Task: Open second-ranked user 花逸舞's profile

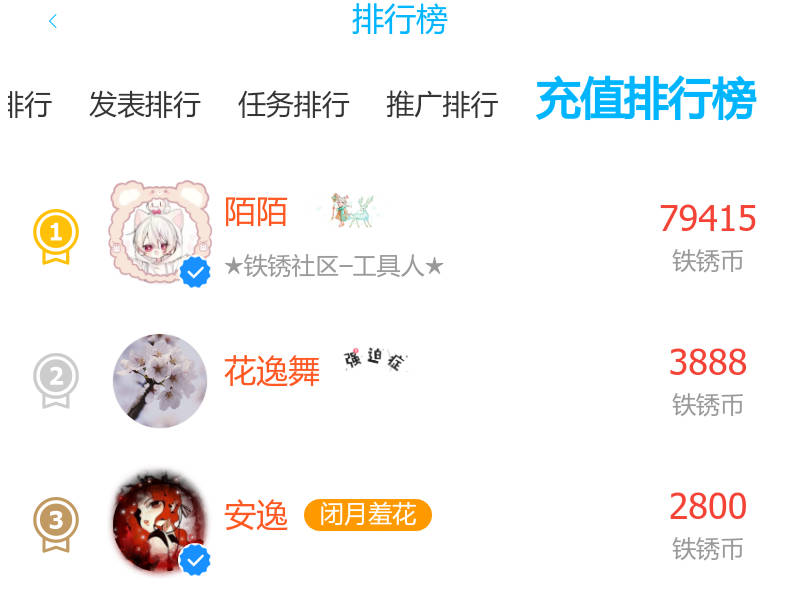Action: pyautogui.click(x=271, y=372)
